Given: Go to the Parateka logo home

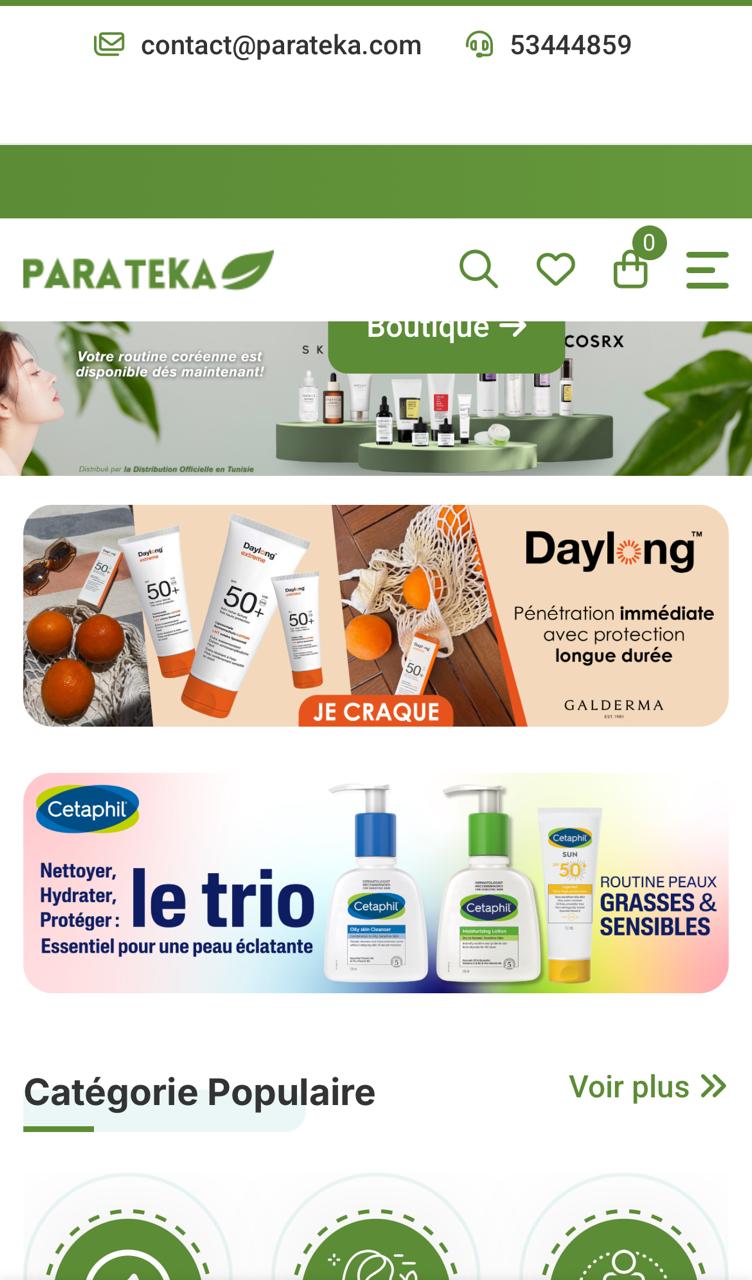Looking at the screenshot, I should [x=148, y=271].
